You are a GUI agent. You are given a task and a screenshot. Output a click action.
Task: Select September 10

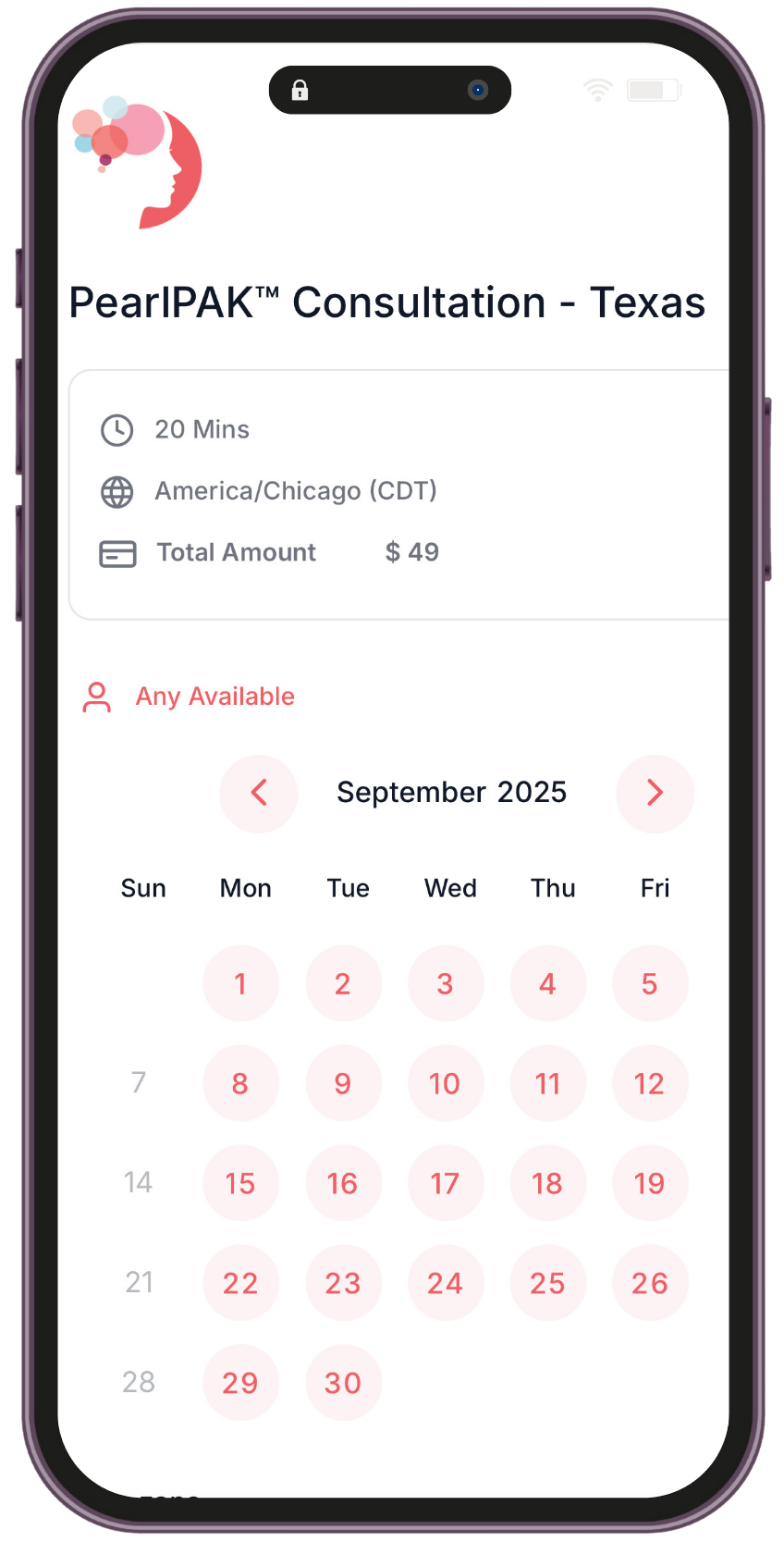tap(446, 1083)
